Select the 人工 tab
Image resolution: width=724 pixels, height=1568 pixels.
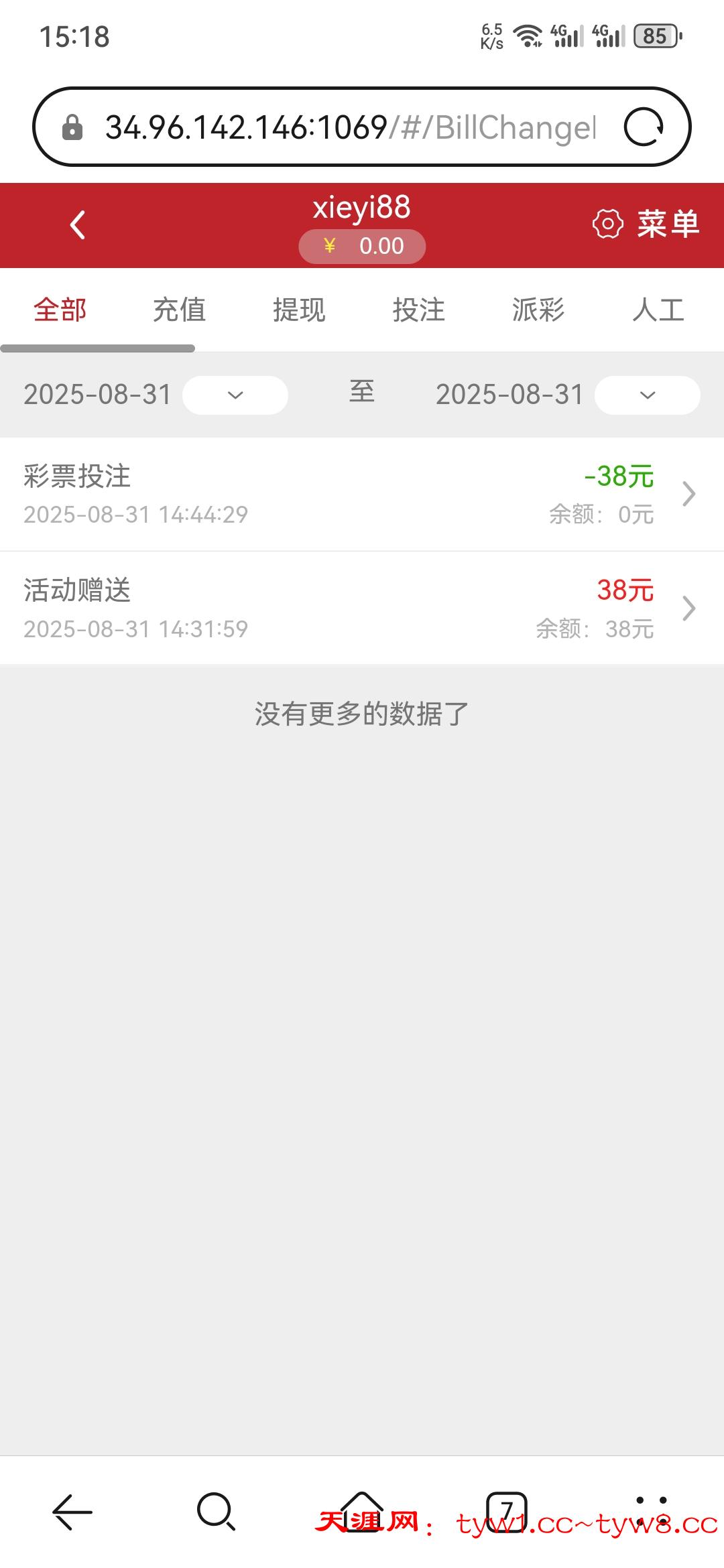[x=658, y=310]
